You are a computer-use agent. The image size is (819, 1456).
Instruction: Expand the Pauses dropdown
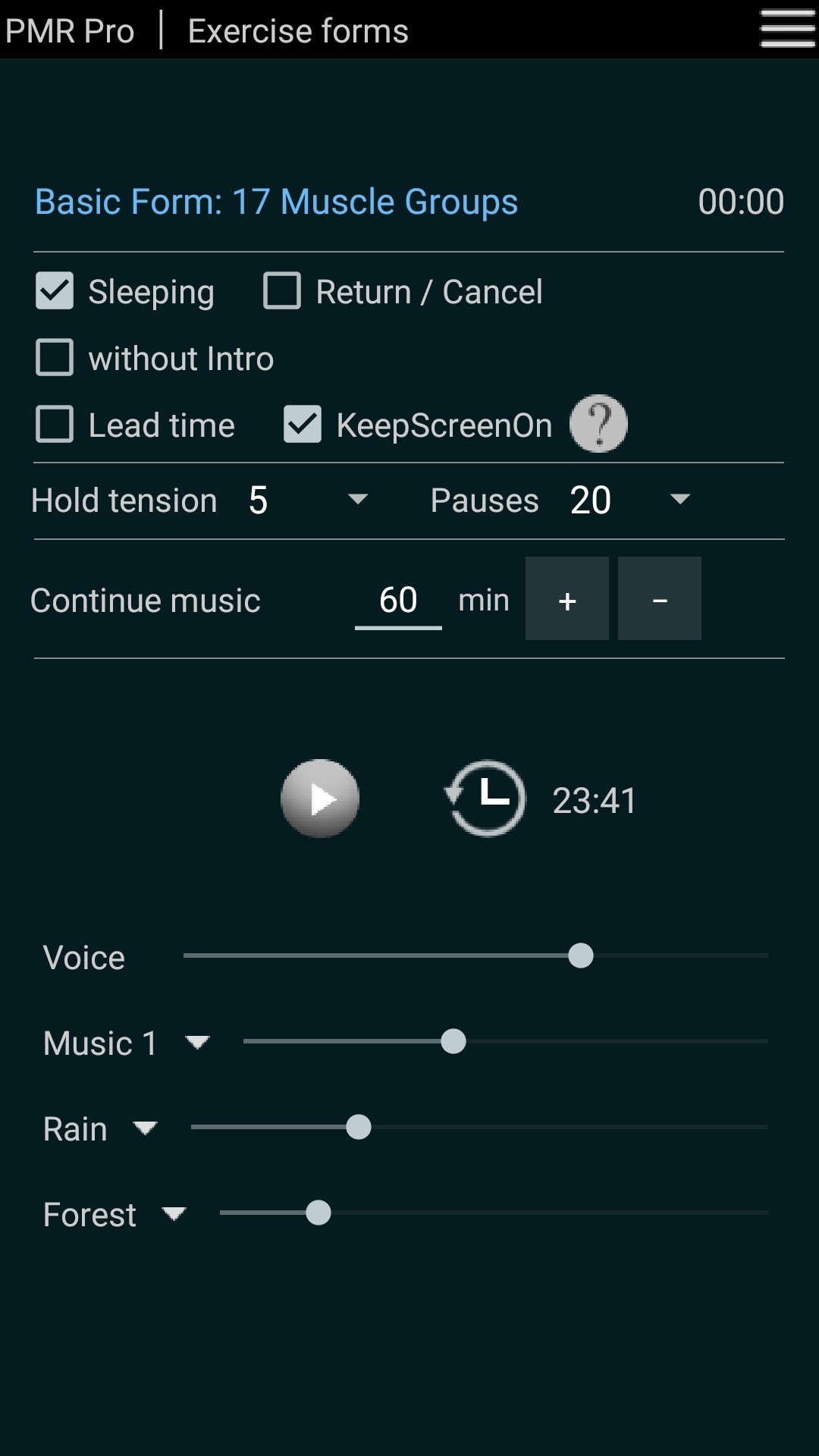pyautogui.click(x=629, y=500)
